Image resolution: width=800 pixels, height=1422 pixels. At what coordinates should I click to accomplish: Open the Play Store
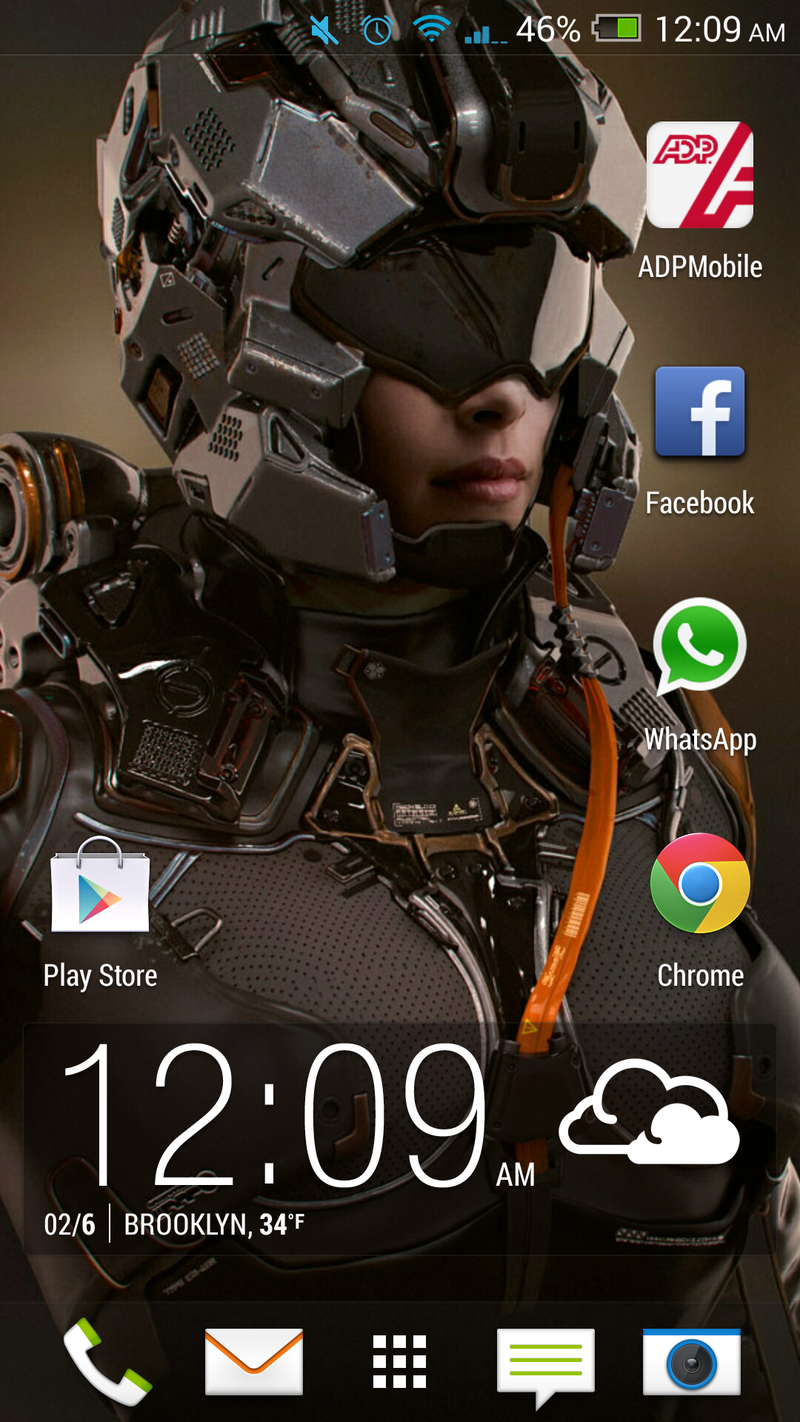(x=100, y=886)
